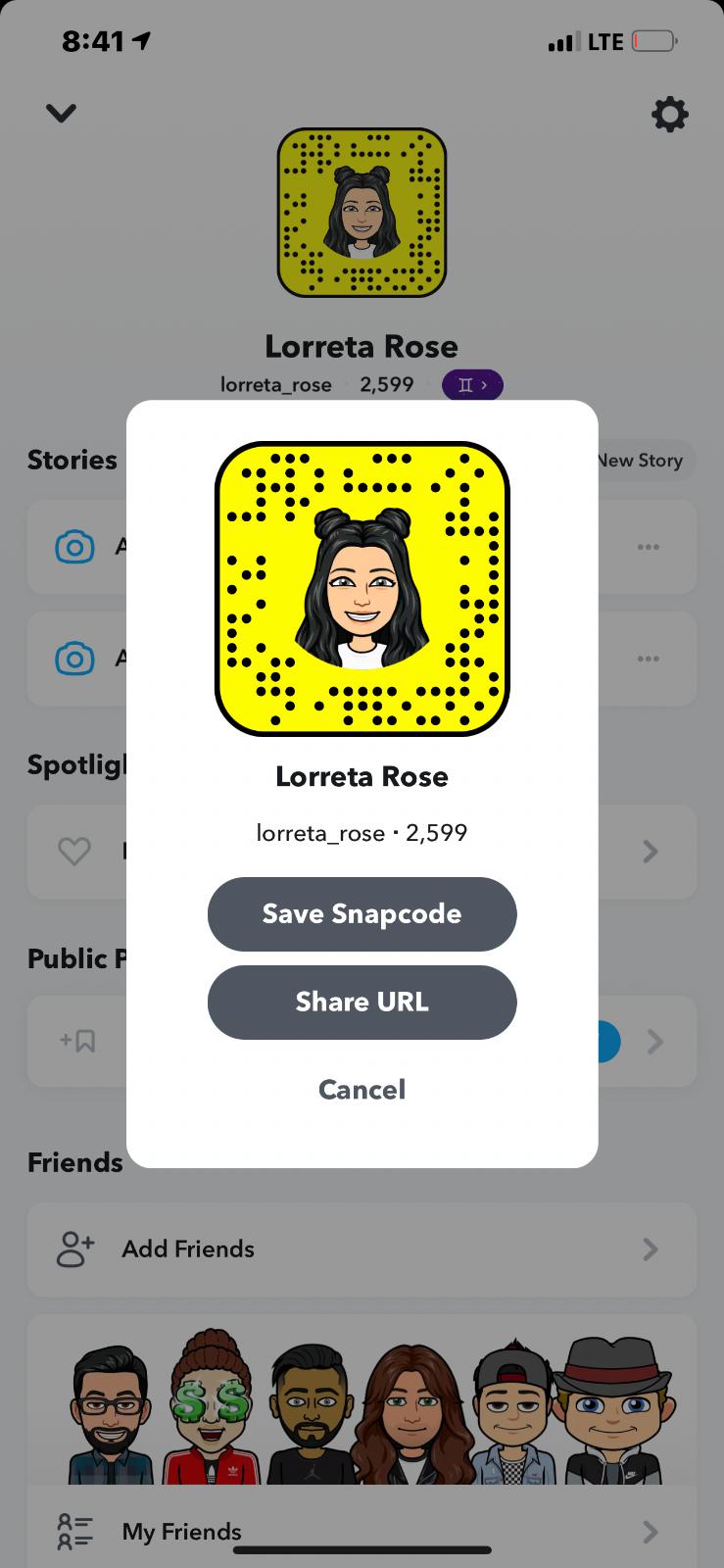This screenshot has height=1568, width=724.
Task: Share the profile URL
Action: [362, 1003]
